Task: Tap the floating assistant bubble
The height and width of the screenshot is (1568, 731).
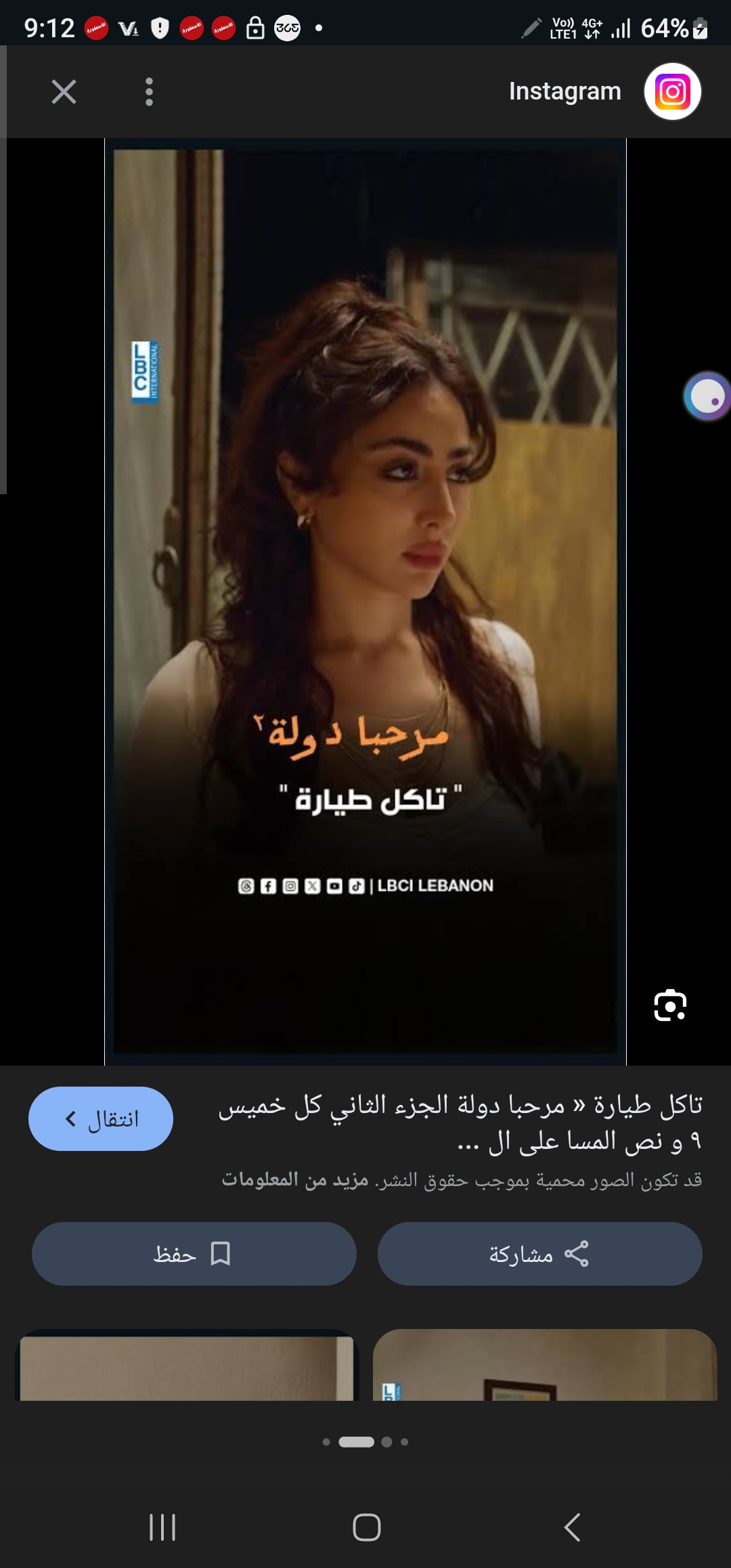Action: pos(707,396)
